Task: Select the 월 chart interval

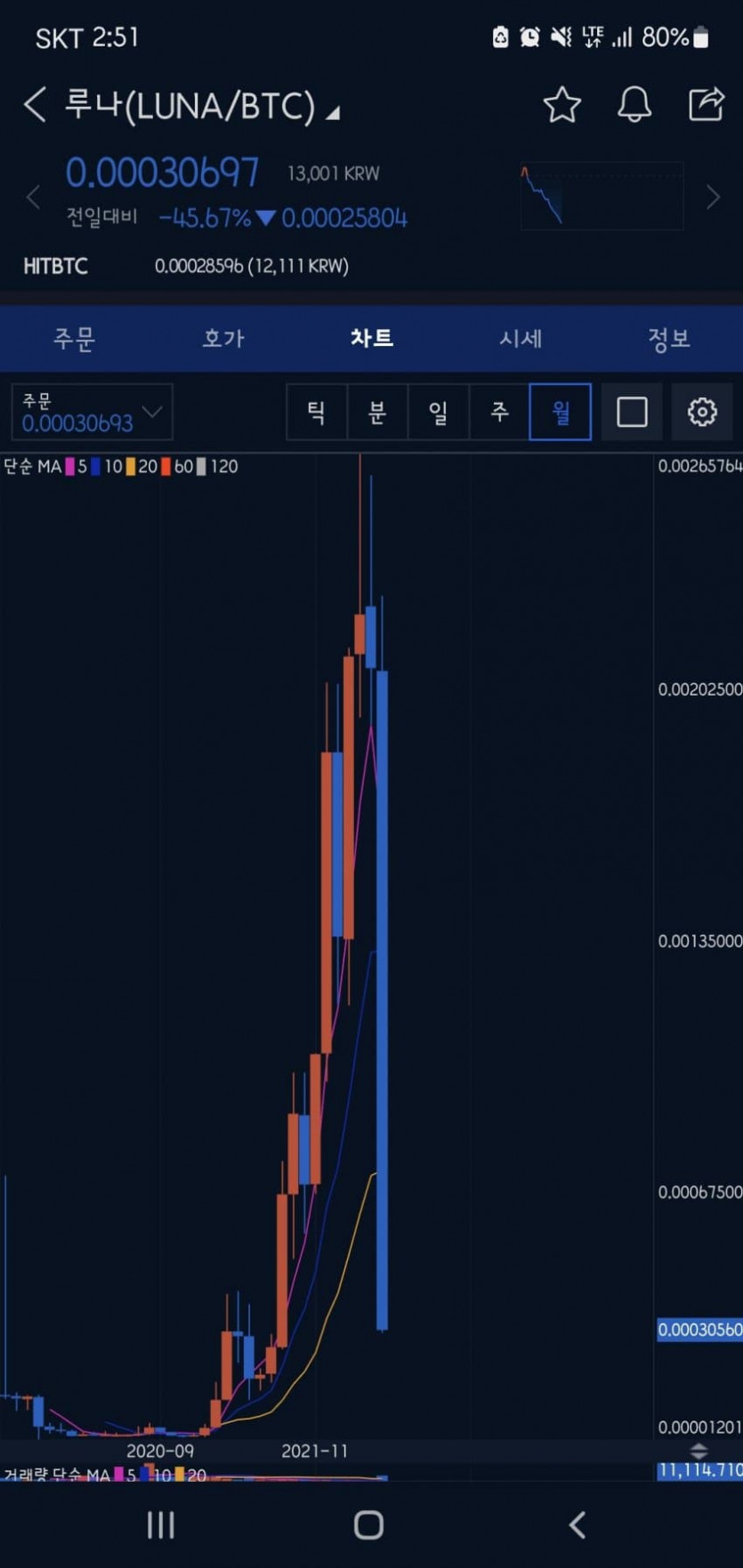Action: coord(560,412)
